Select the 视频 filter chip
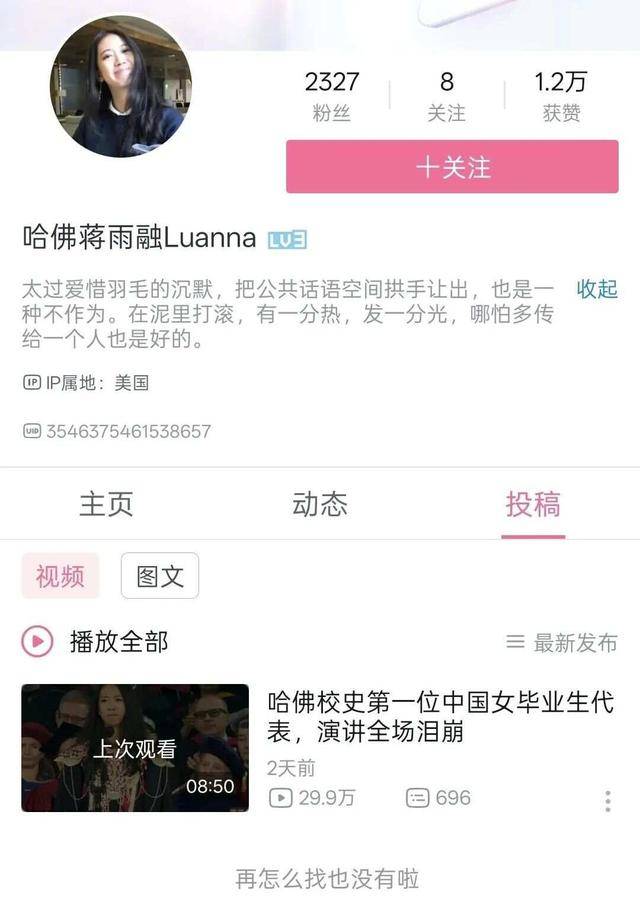640x898 pixels. click(60, 576)
